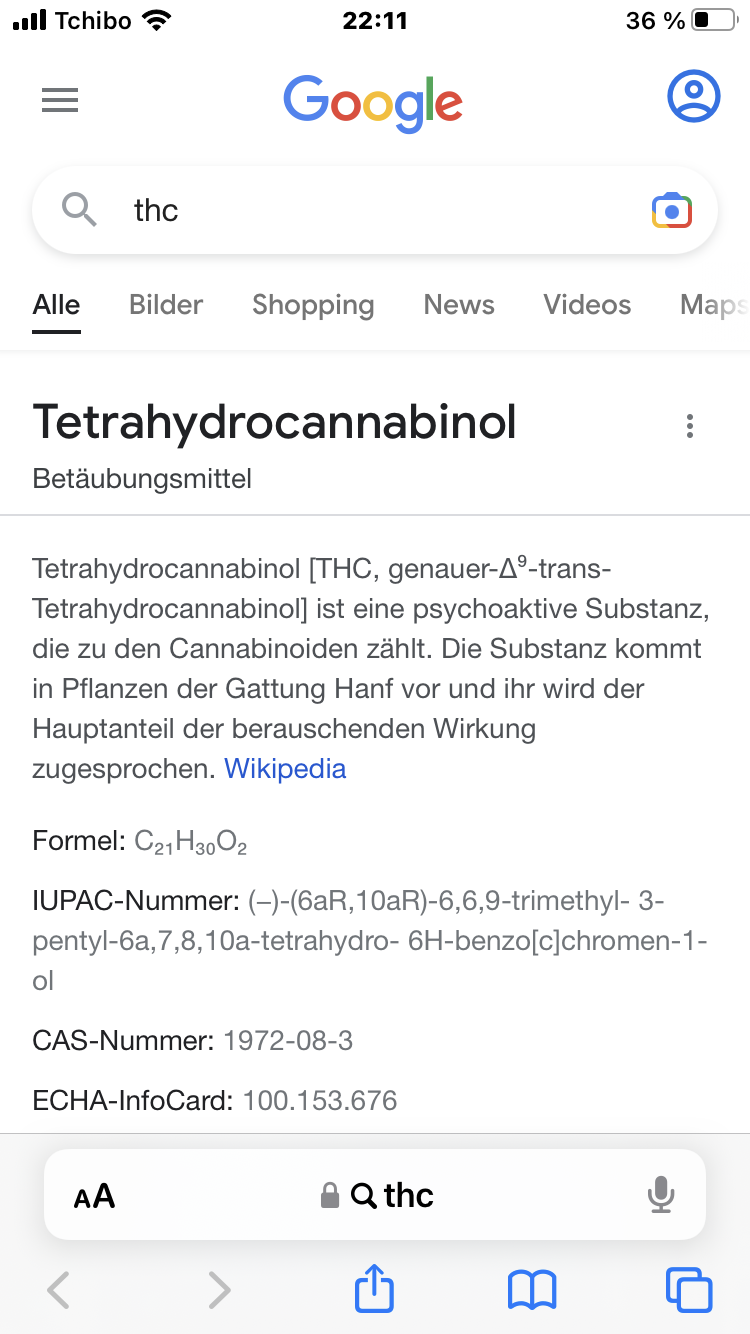
Task: Start voice search with the microphone
Action: pos(660,1195)
